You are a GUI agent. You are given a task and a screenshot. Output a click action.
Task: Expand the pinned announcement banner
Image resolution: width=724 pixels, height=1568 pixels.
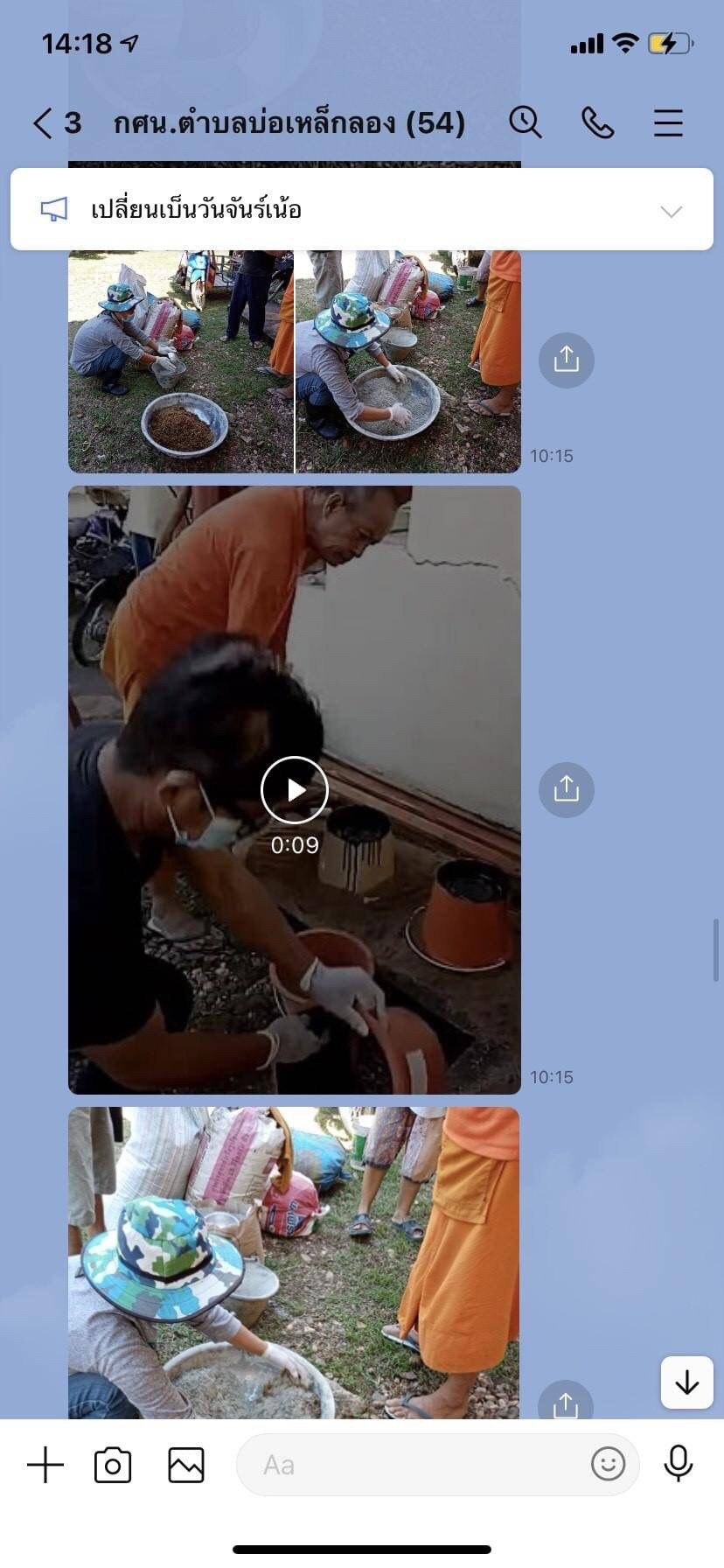pyautogui.click(x=671, y=211)
